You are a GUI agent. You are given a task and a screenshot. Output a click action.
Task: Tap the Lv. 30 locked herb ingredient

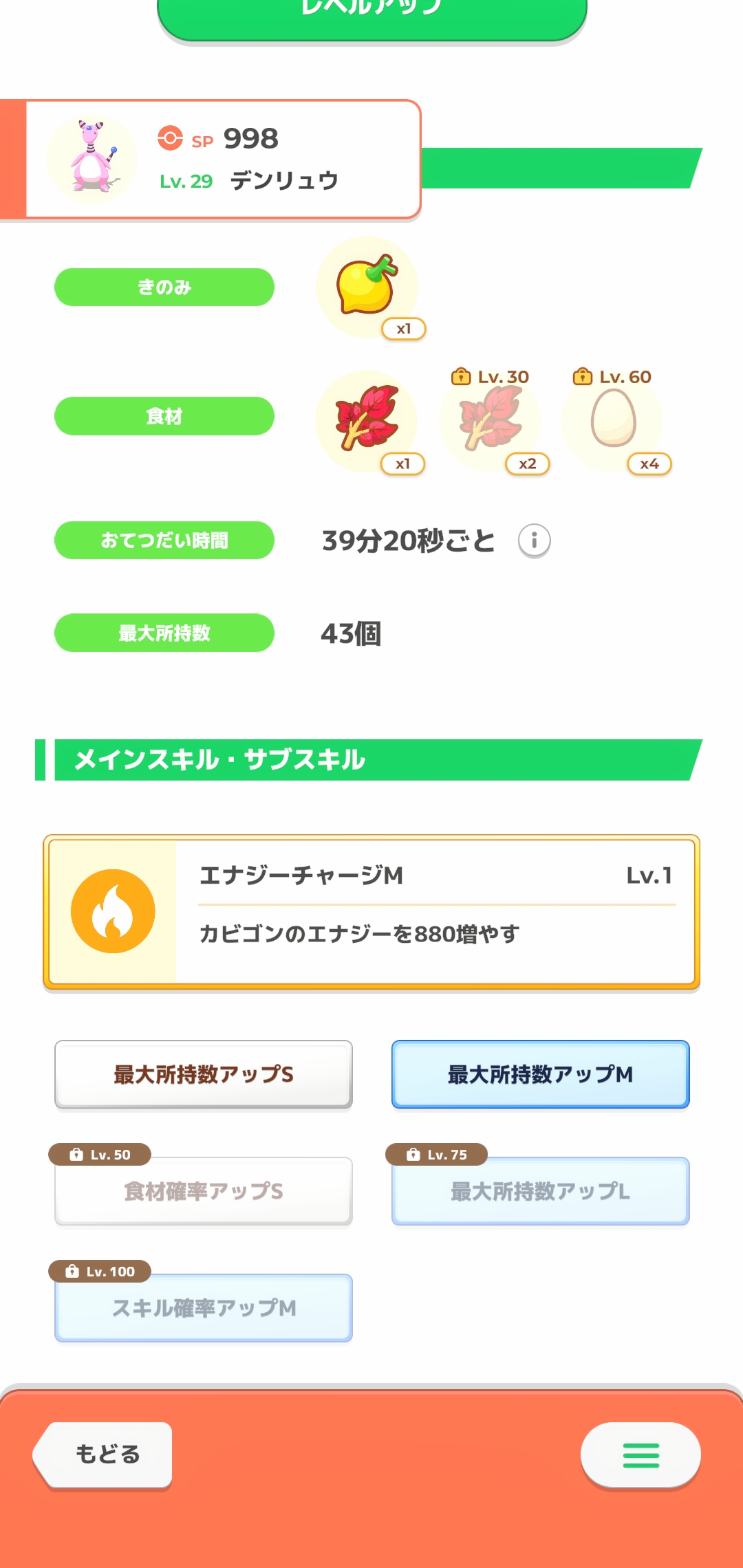click(491, 421)
